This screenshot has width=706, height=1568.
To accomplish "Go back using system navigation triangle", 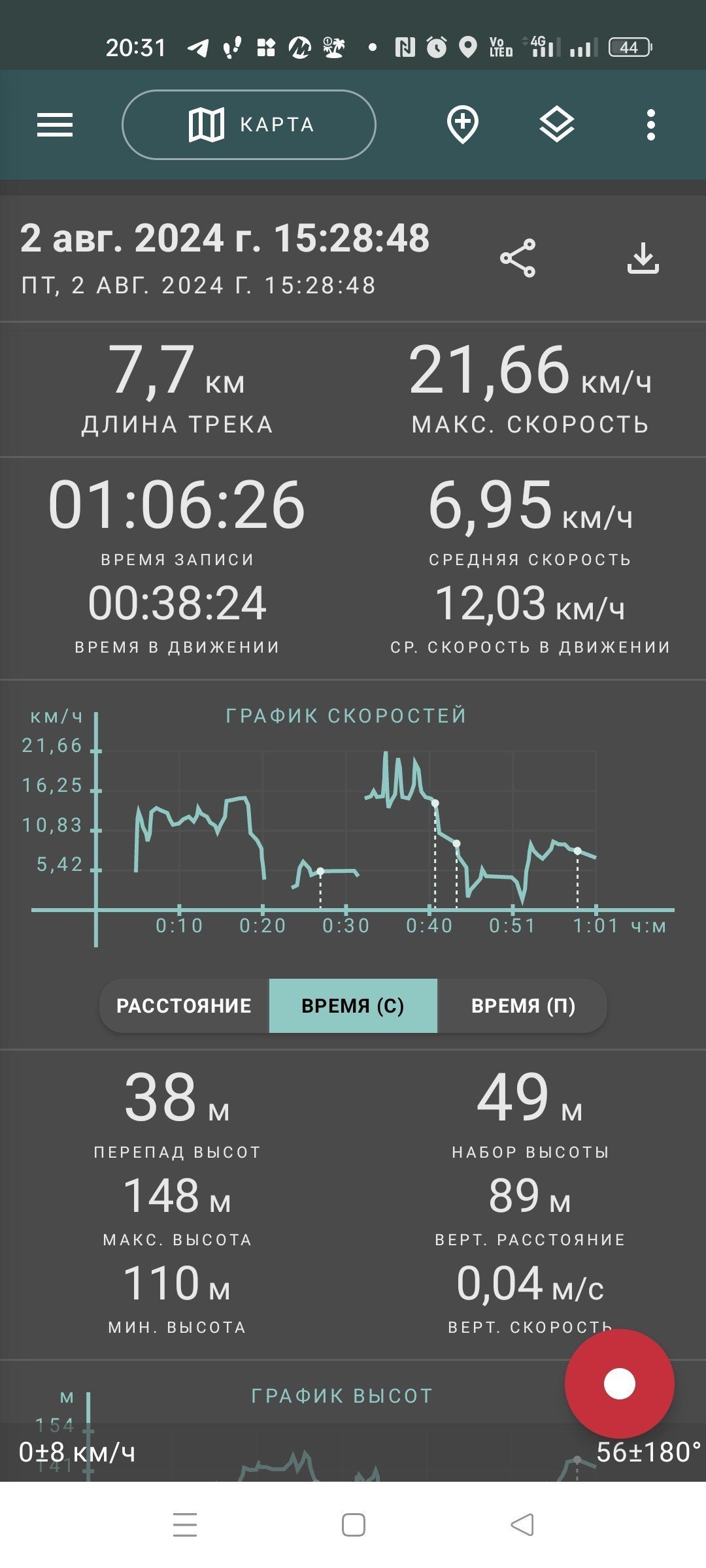I will pyautogui.click(x=522, y=1525).
